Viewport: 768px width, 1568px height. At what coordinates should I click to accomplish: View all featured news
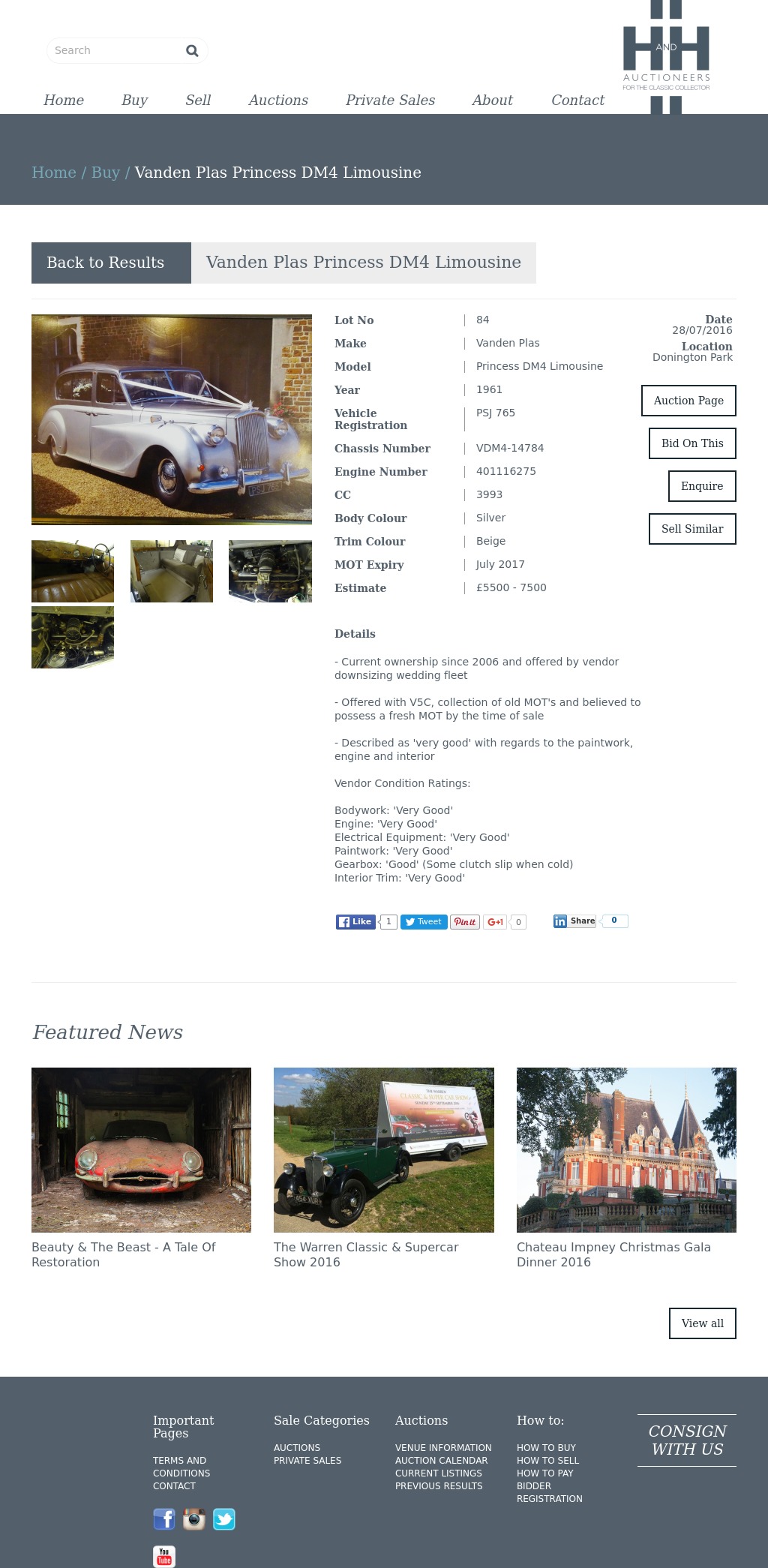[x=703, y=1323]
